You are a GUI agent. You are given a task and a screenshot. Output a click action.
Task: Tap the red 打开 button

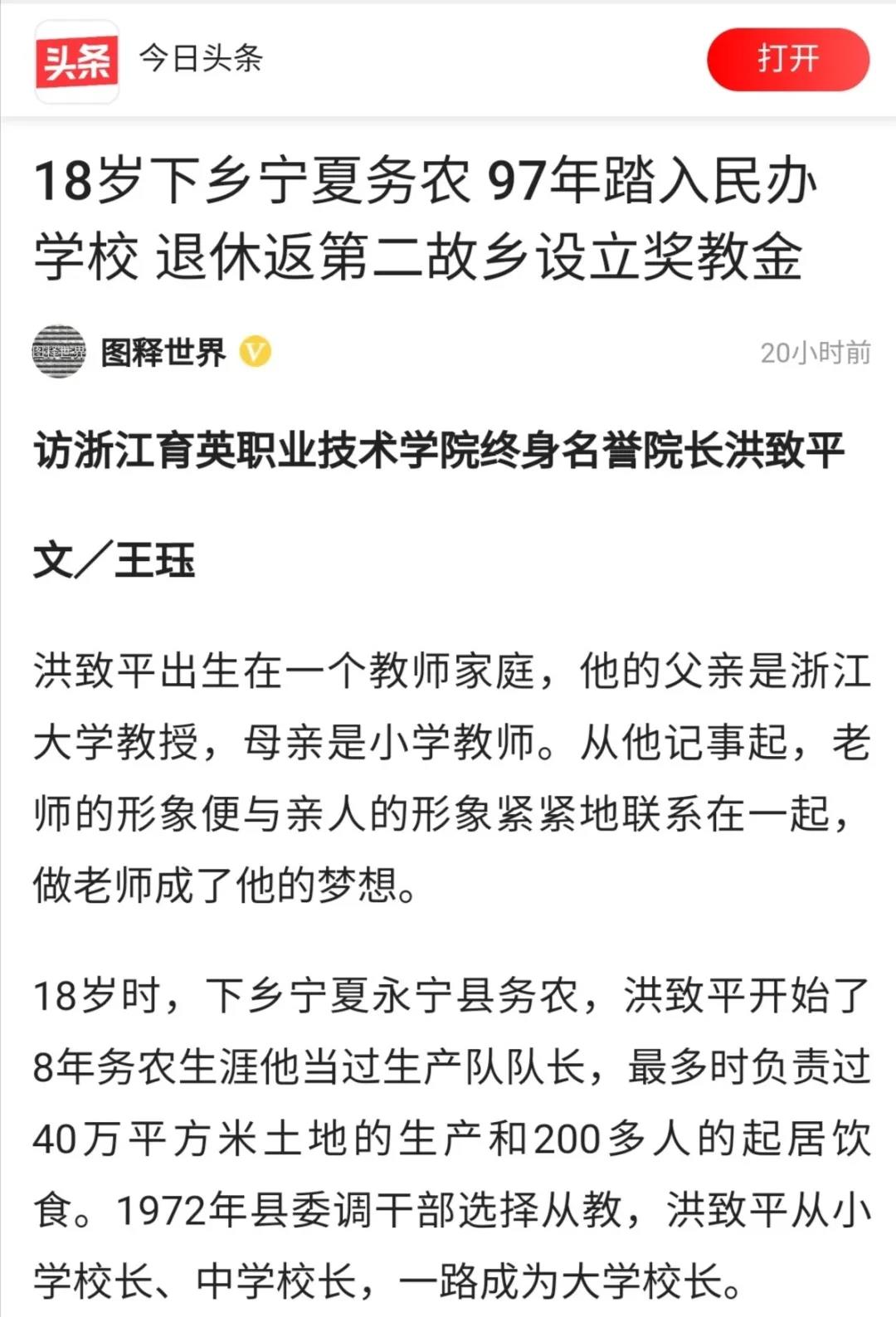787,60
